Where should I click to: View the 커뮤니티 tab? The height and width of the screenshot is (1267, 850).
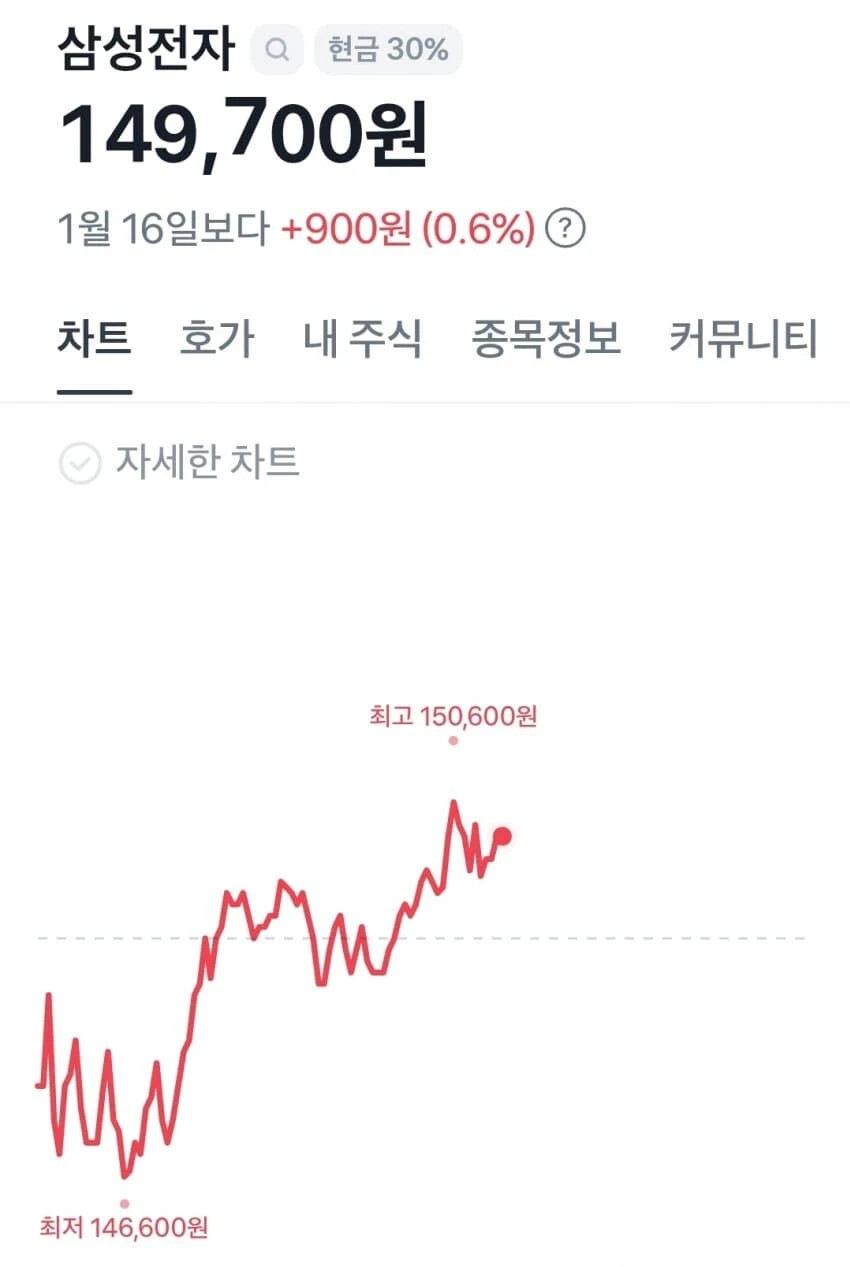743,339
